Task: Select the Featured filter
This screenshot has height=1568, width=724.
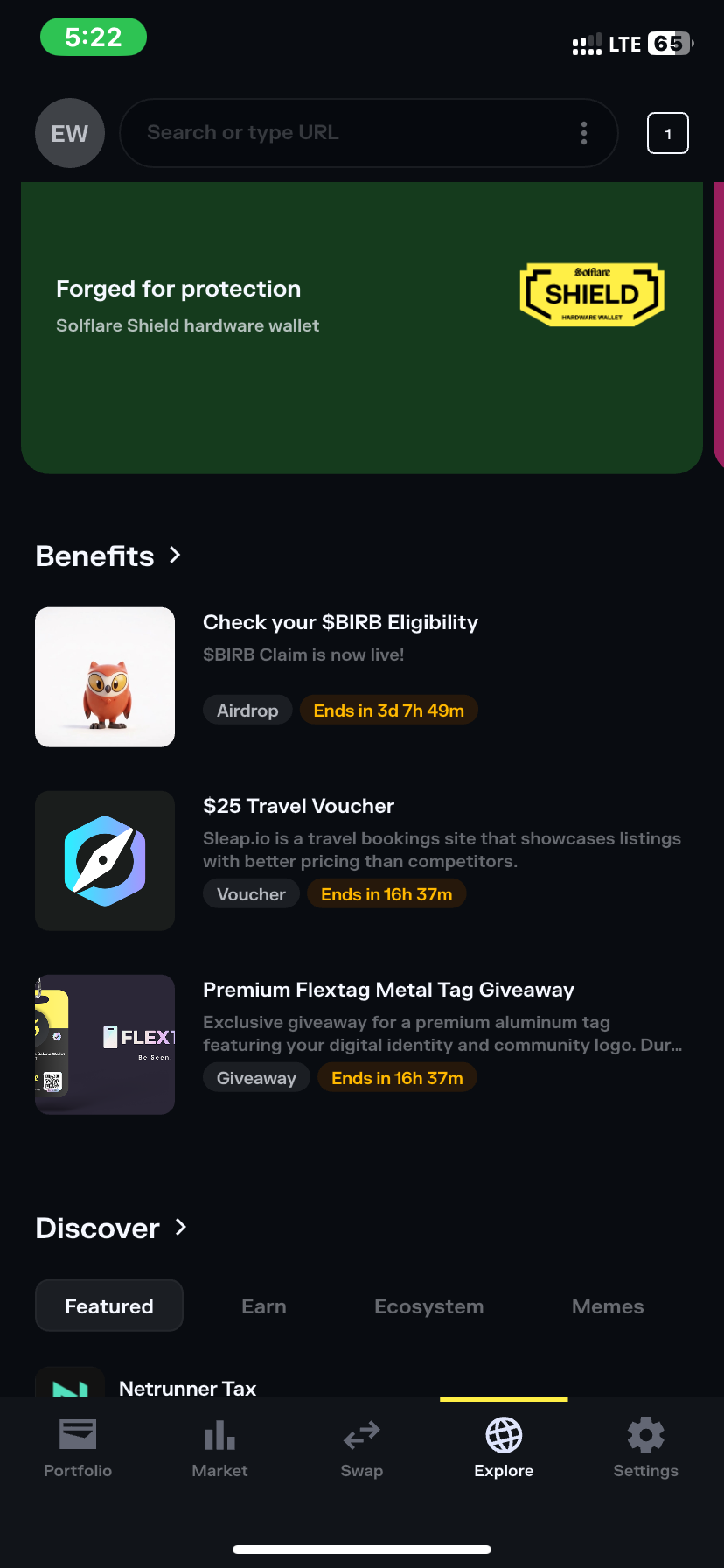Action: (109, 1305)
